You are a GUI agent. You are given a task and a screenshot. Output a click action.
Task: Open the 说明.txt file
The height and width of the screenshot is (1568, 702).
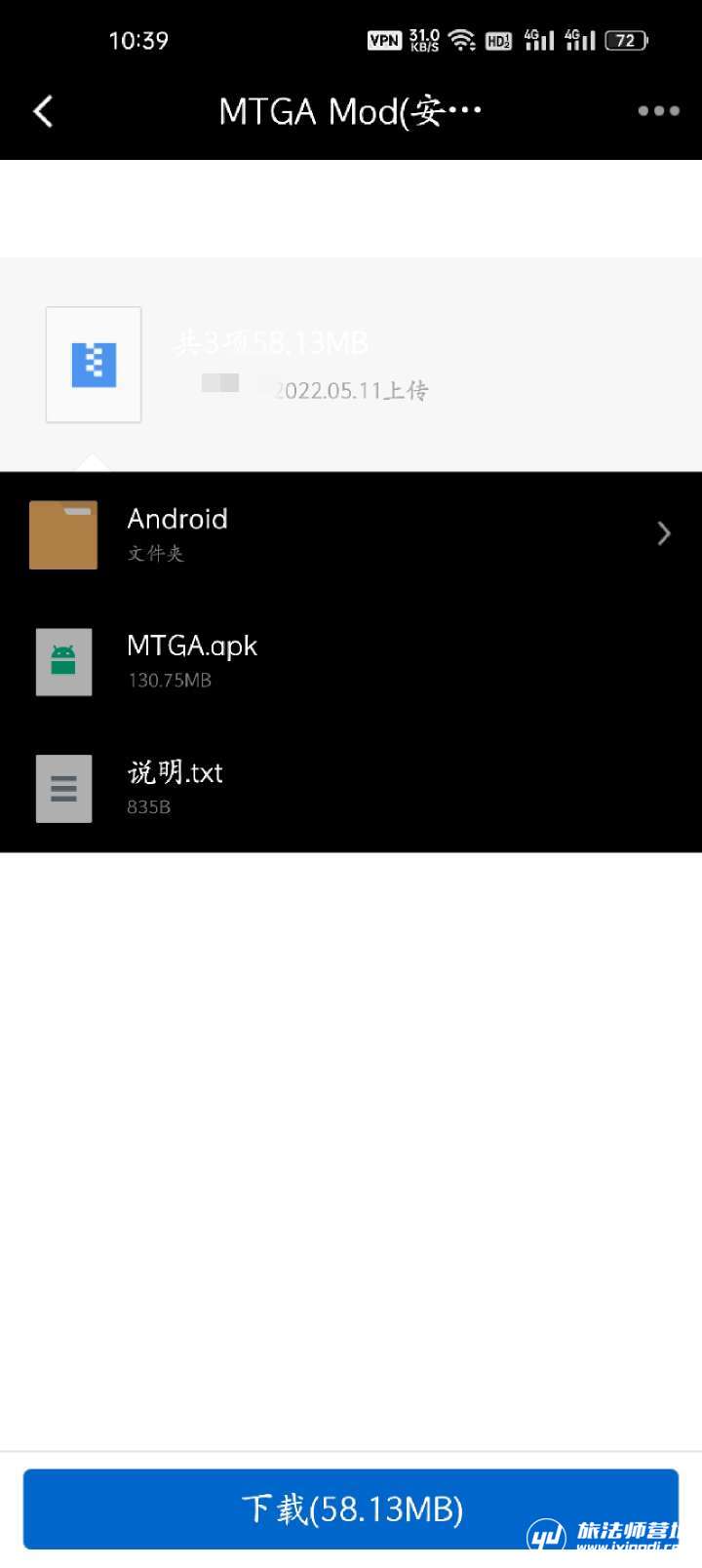coord(351,788)
